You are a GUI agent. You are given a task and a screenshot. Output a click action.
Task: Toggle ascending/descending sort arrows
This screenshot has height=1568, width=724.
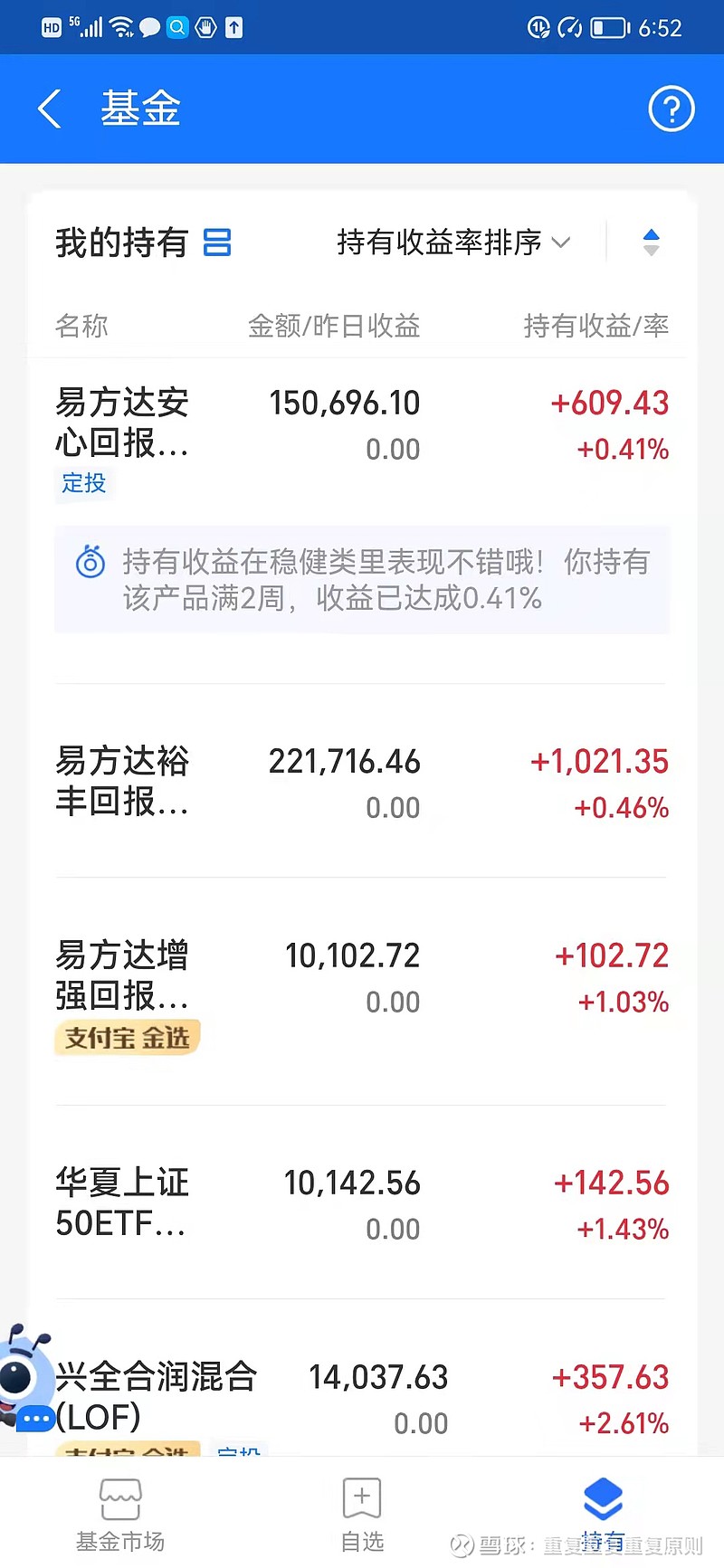[x=651, y=242]
